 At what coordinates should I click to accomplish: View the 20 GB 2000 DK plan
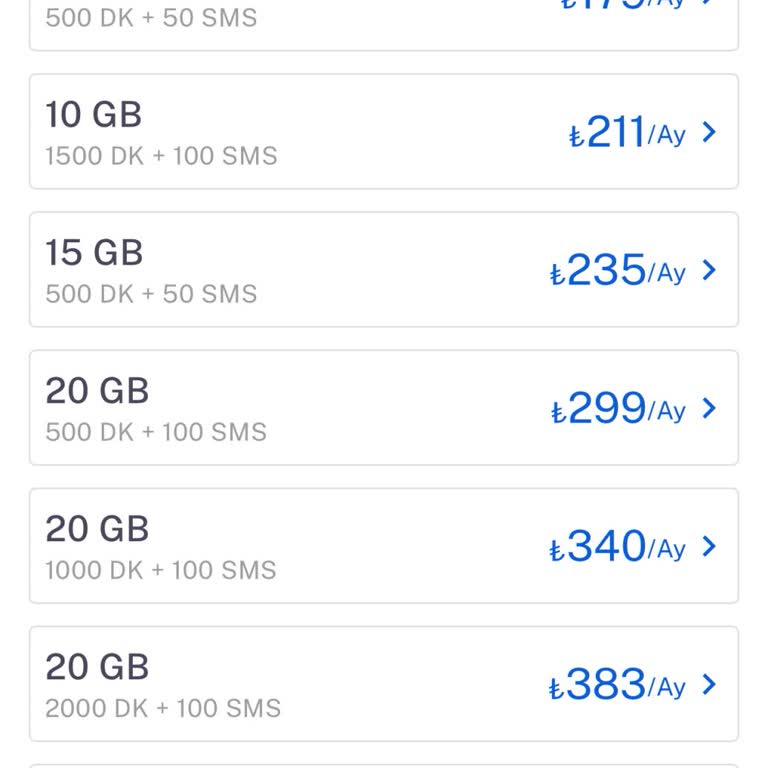click(384, 683)
